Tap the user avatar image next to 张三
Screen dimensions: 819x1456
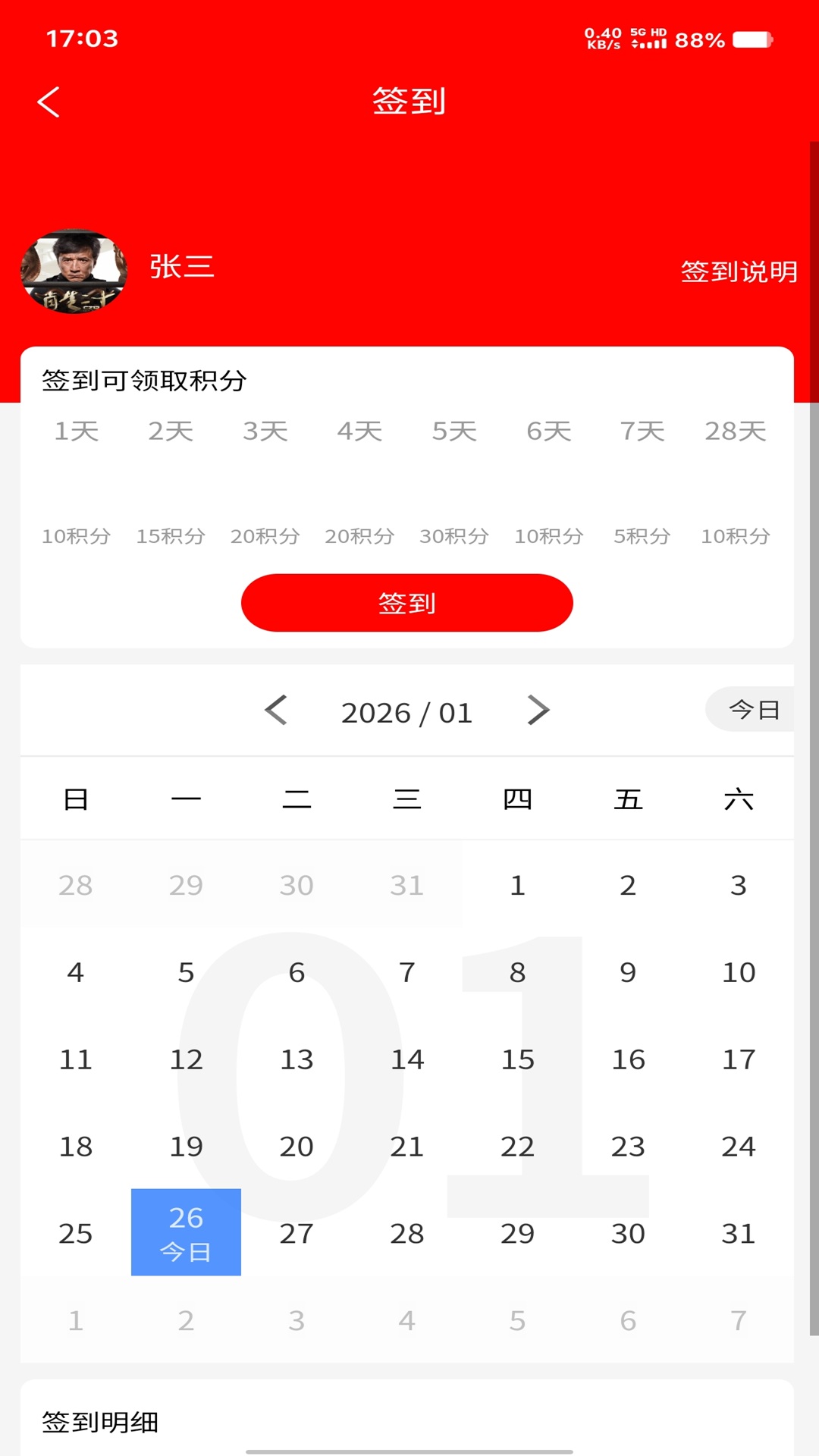(74, 271)
